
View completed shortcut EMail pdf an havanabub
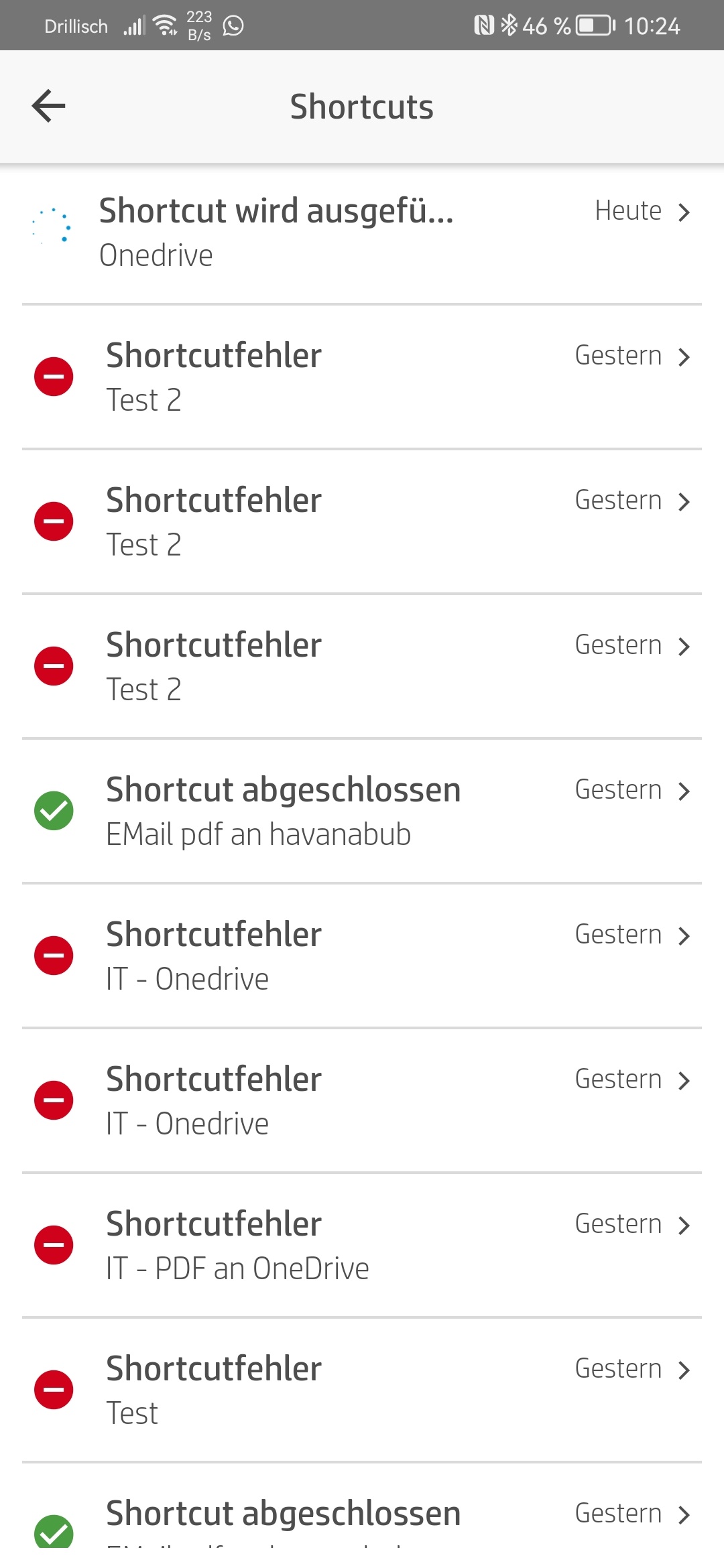pyautogui.click(x=362, y=811)
